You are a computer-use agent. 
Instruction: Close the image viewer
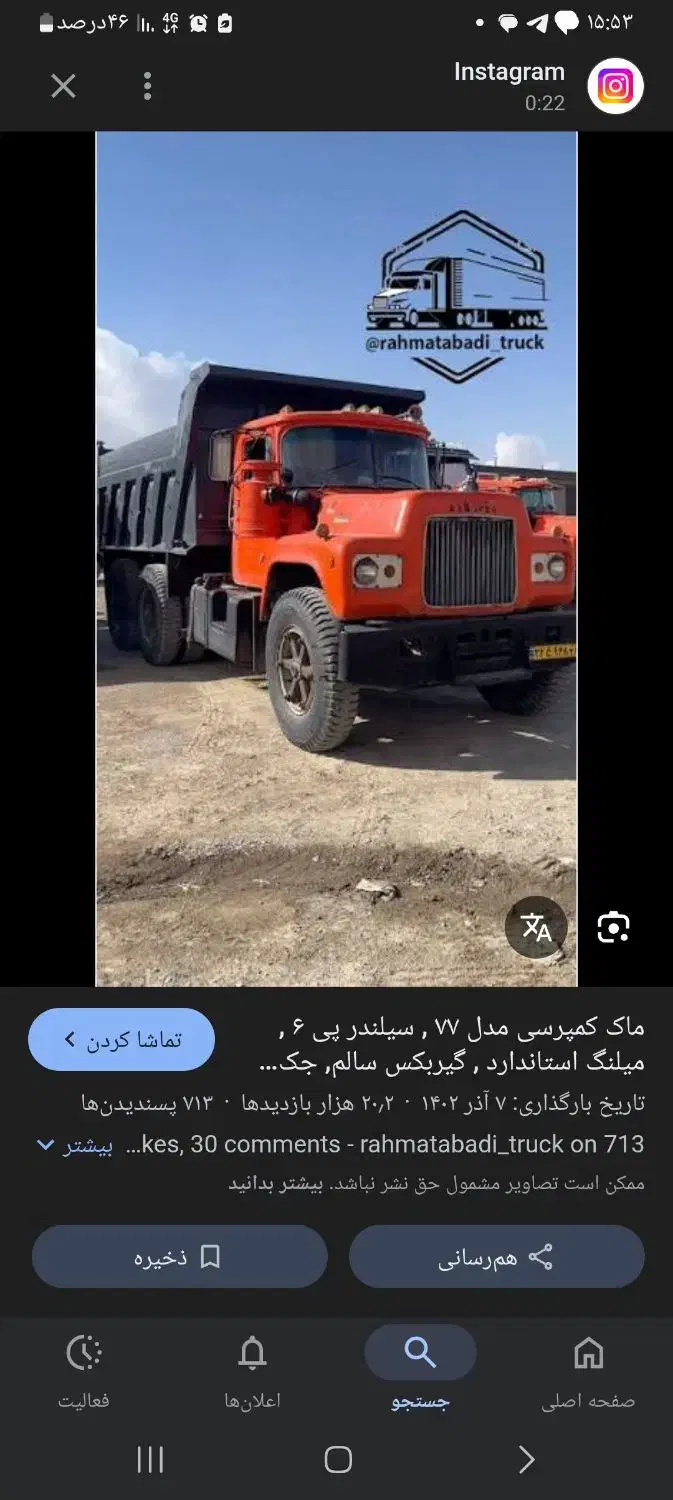[63, 87]
